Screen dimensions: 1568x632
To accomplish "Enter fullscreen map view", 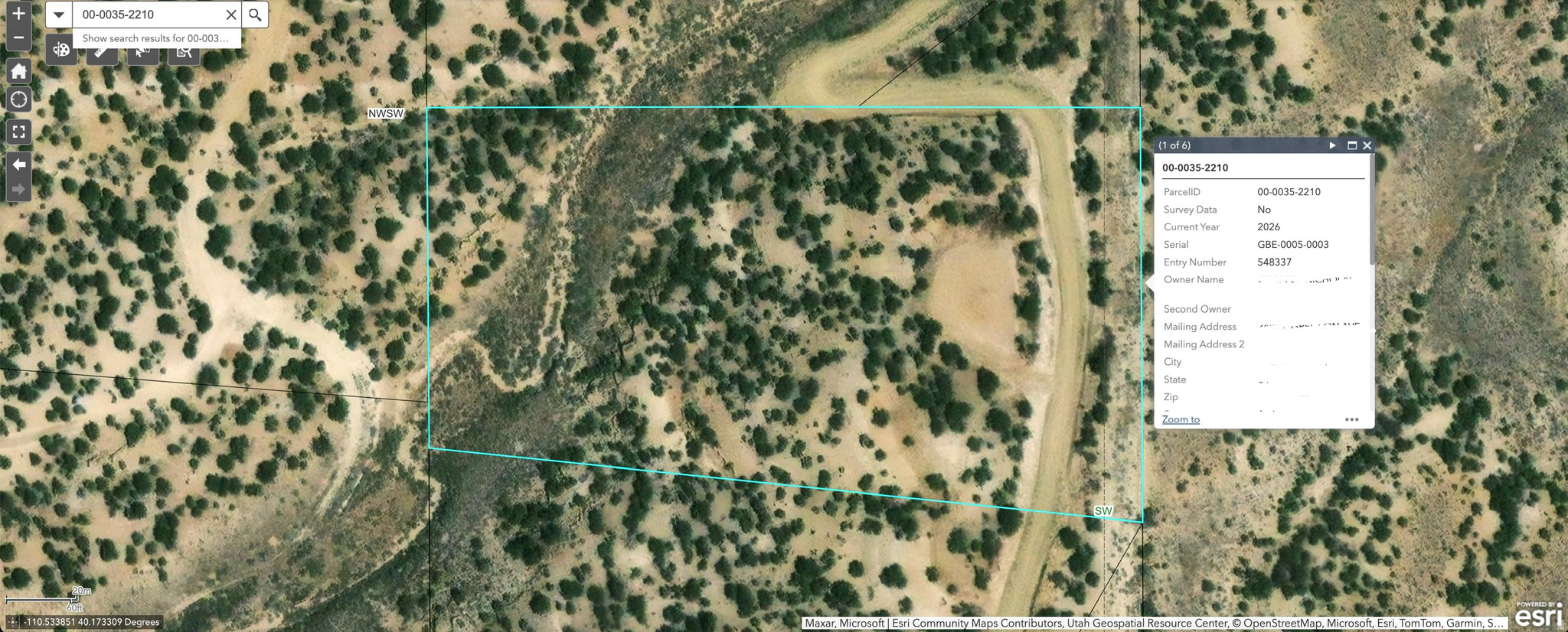I will [18, 132].
